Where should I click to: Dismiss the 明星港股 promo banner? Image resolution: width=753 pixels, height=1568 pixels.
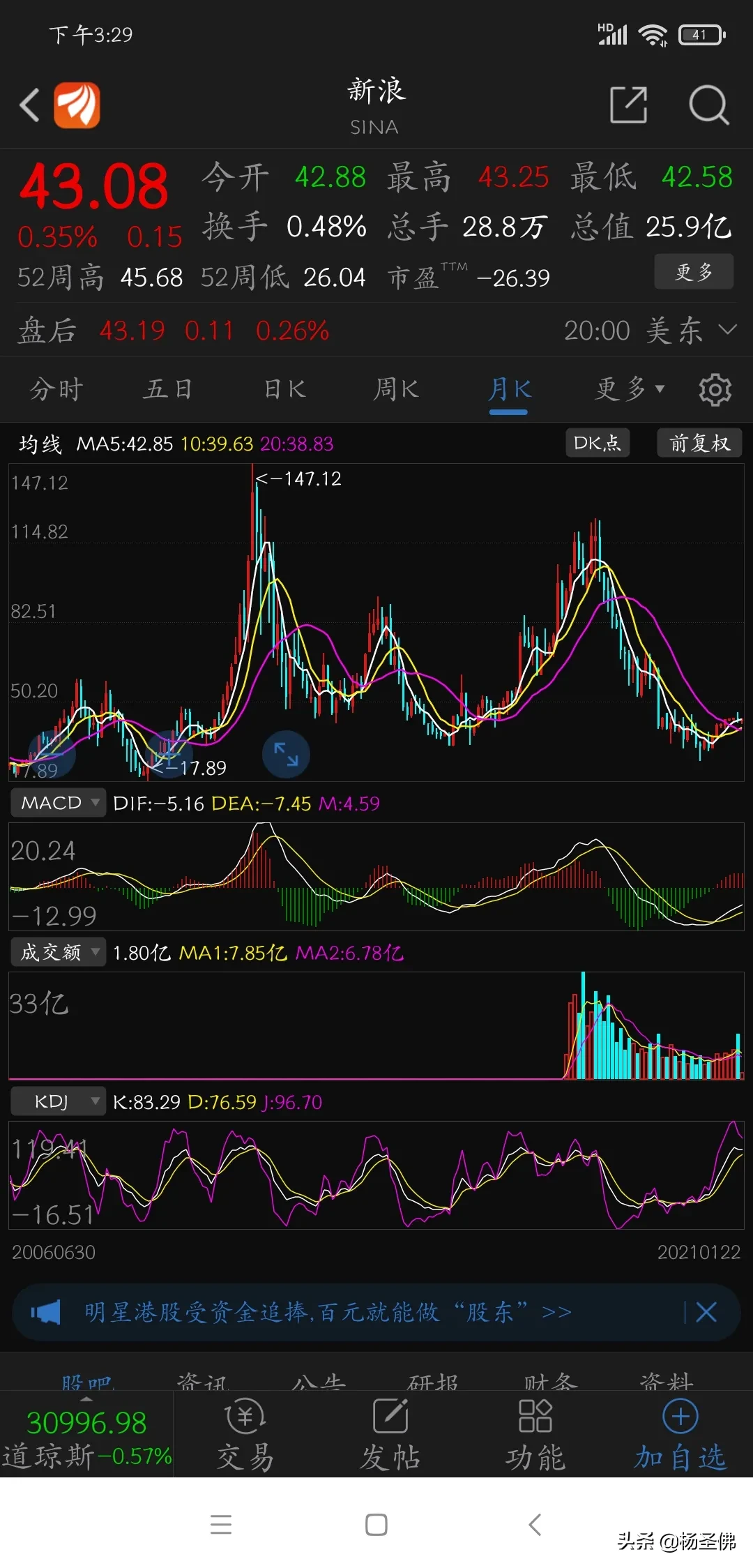[x=706, y=1312]
